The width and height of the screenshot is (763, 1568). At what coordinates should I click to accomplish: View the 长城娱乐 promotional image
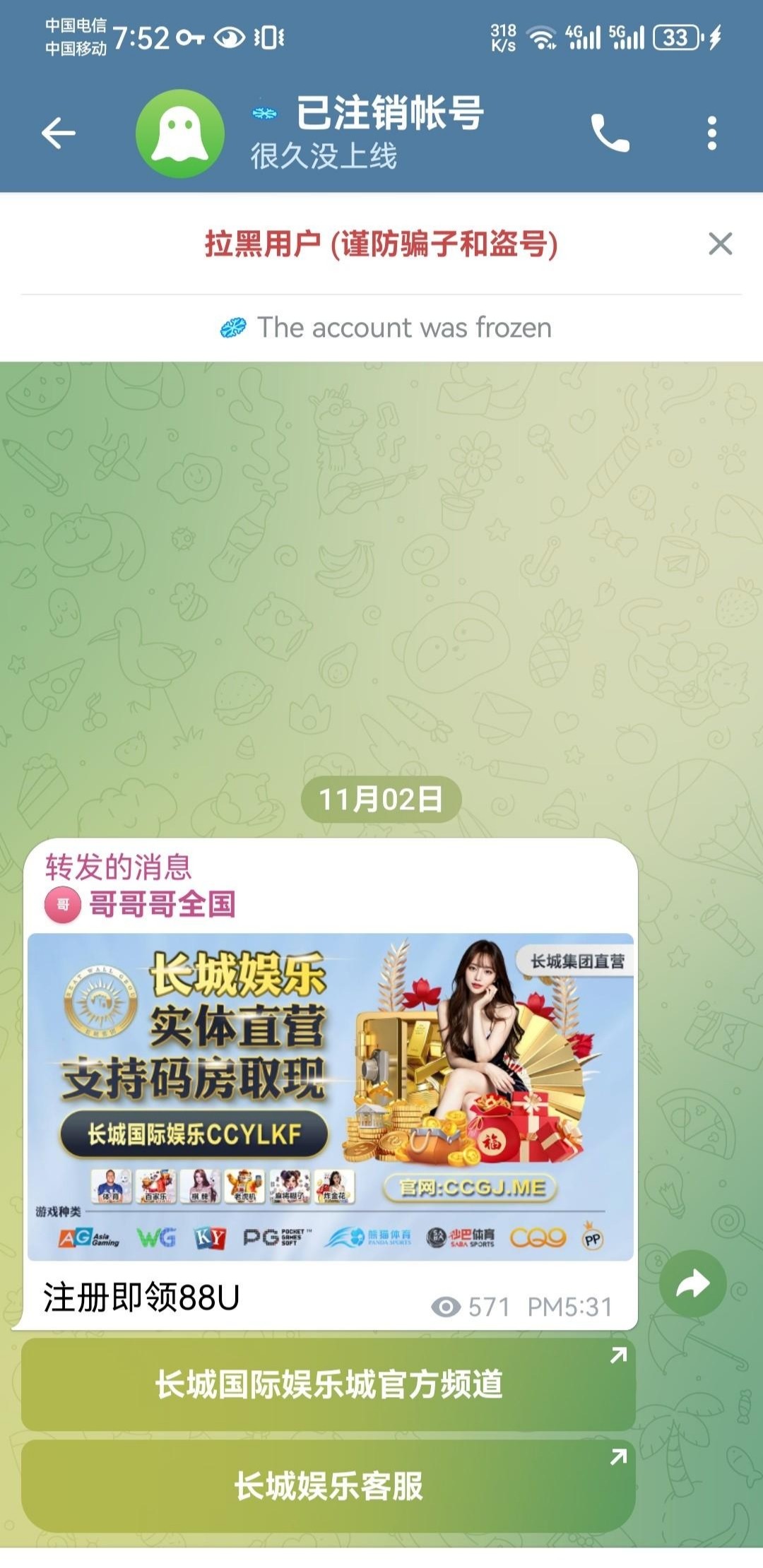(x=330, y=1096)
